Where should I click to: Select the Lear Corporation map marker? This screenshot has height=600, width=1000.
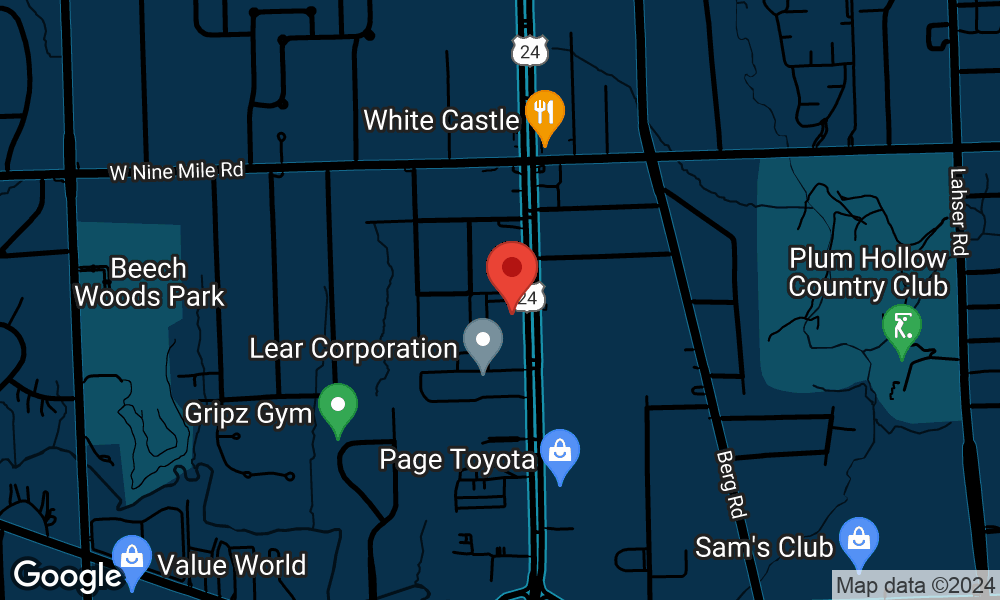click(x=482, y=340)
